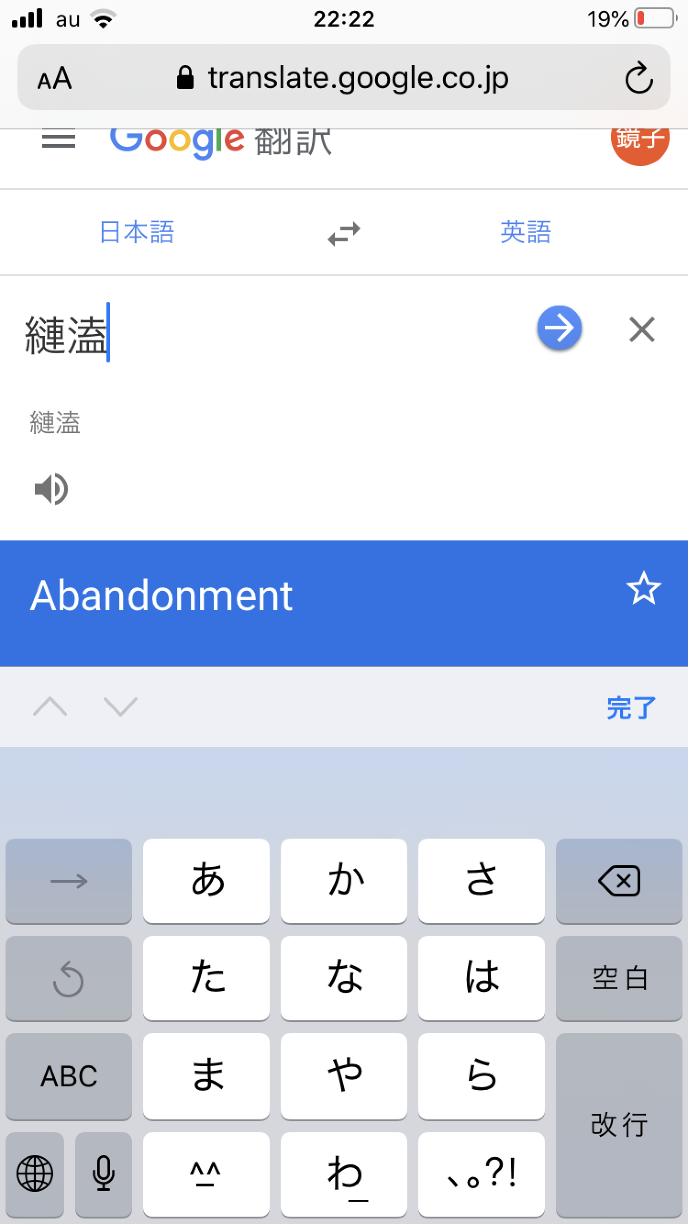Listen to the source text pronunciation
This screenshot has height=1224, width=688.
click(x=51, y=489)
